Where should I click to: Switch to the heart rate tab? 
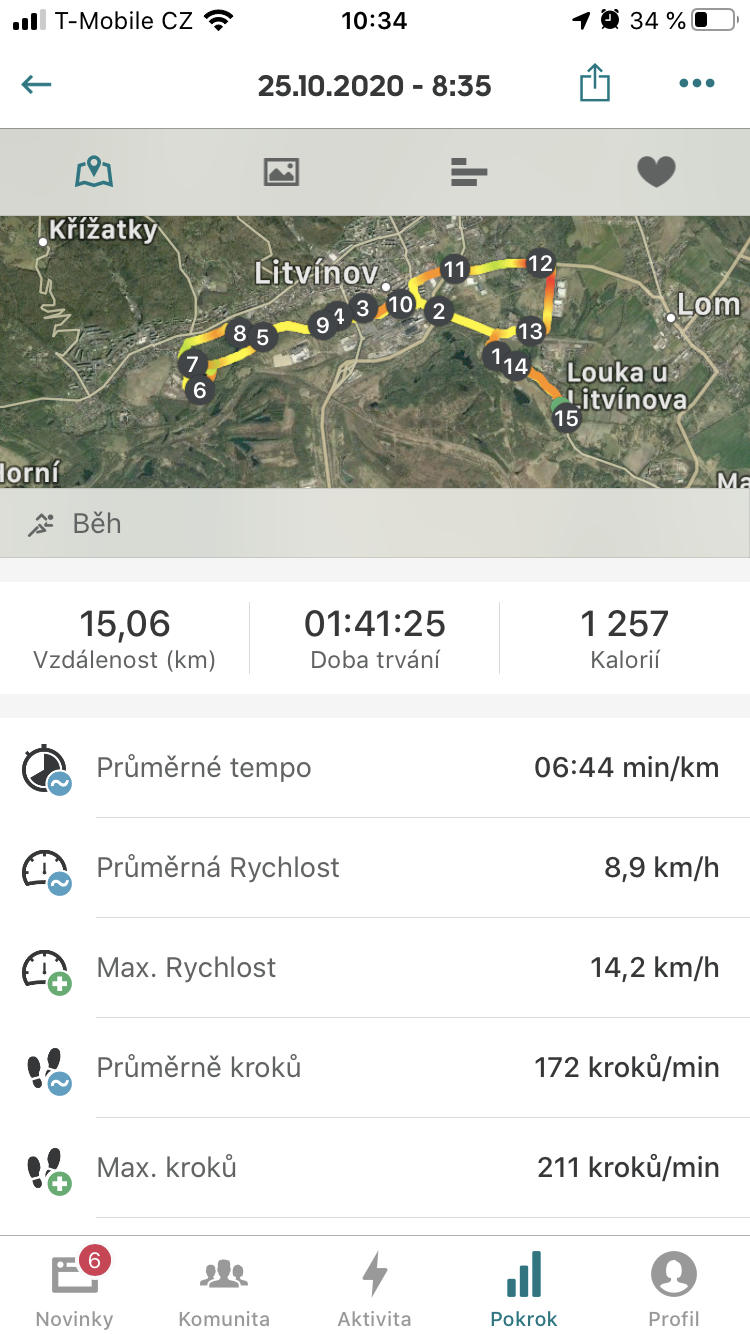click(x=656, y=172)
